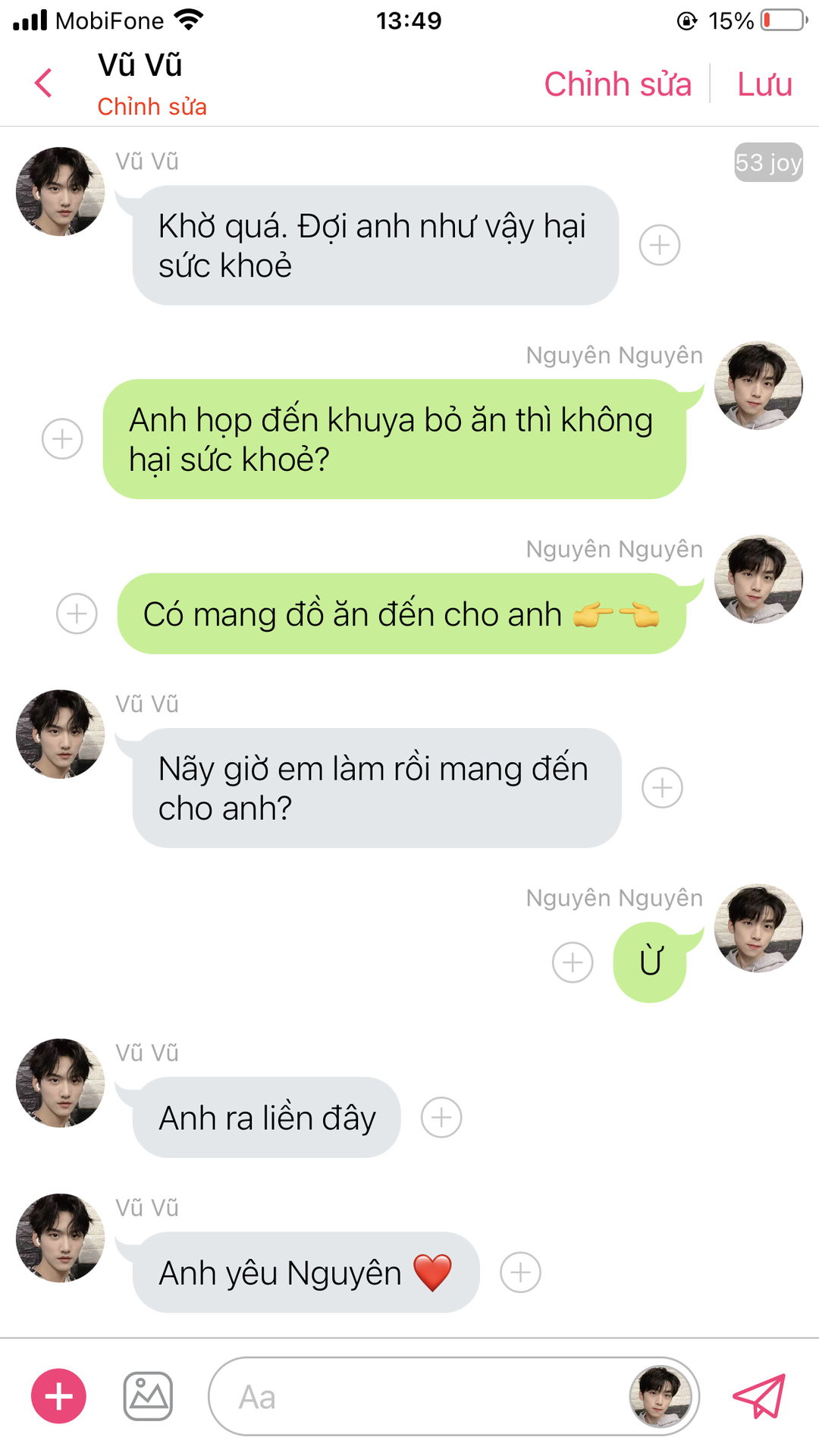Tap the top-right Chỉnh sửa button
This screenshot has height=1456, width=819.
[x=617, y=84]
